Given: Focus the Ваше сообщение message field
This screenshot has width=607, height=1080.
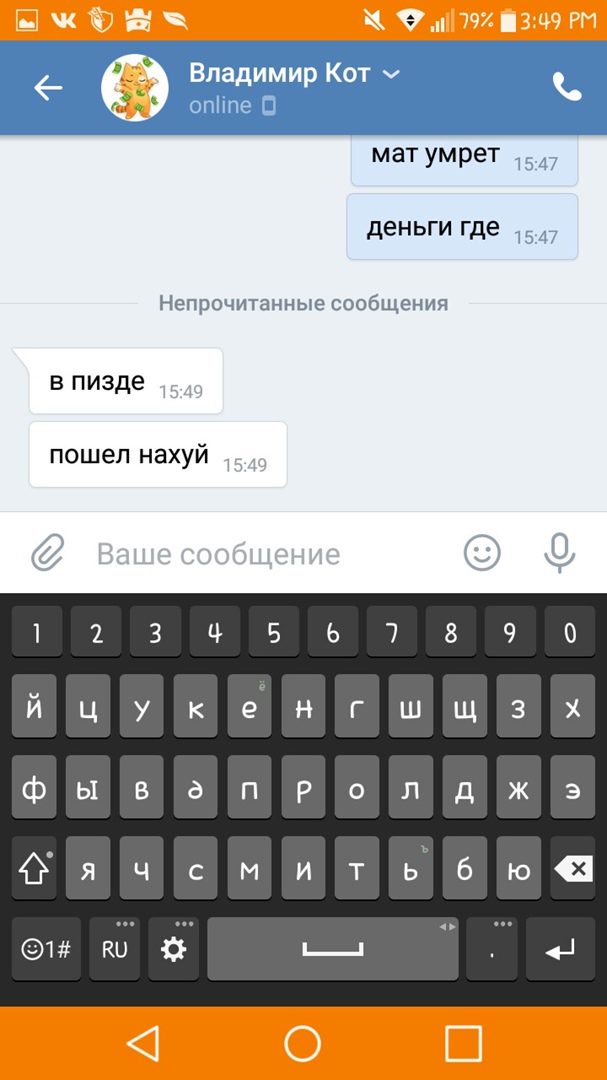Looking at the screenshot, I should click(260, 554).
